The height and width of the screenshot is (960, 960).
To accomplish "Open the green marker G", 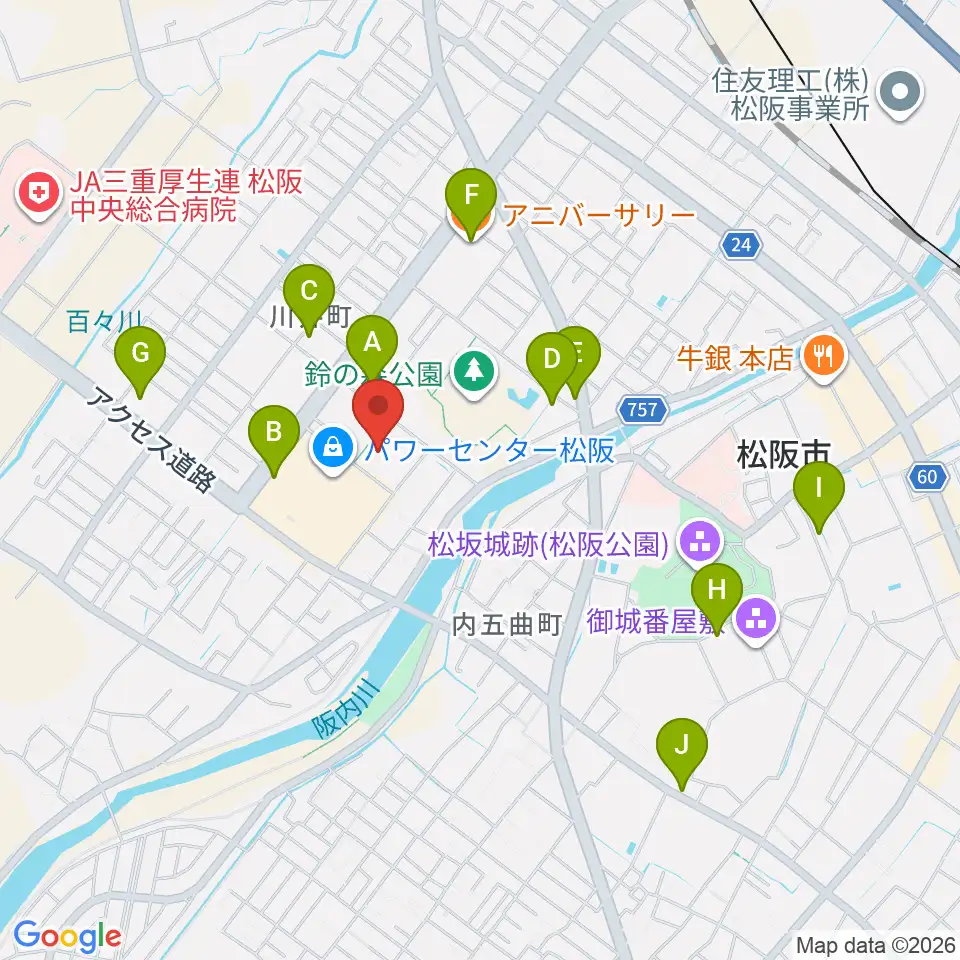I will (x=140, y=356).
